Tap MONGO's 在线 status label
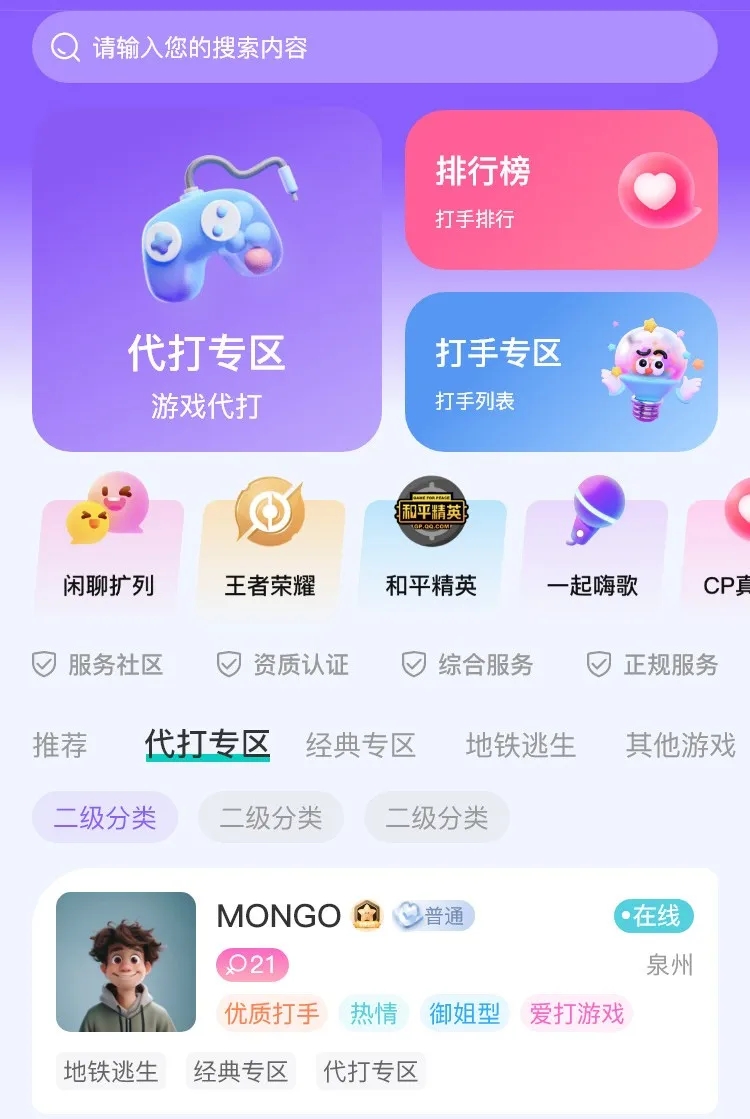The image size is (750, 1119). [655, 915]
